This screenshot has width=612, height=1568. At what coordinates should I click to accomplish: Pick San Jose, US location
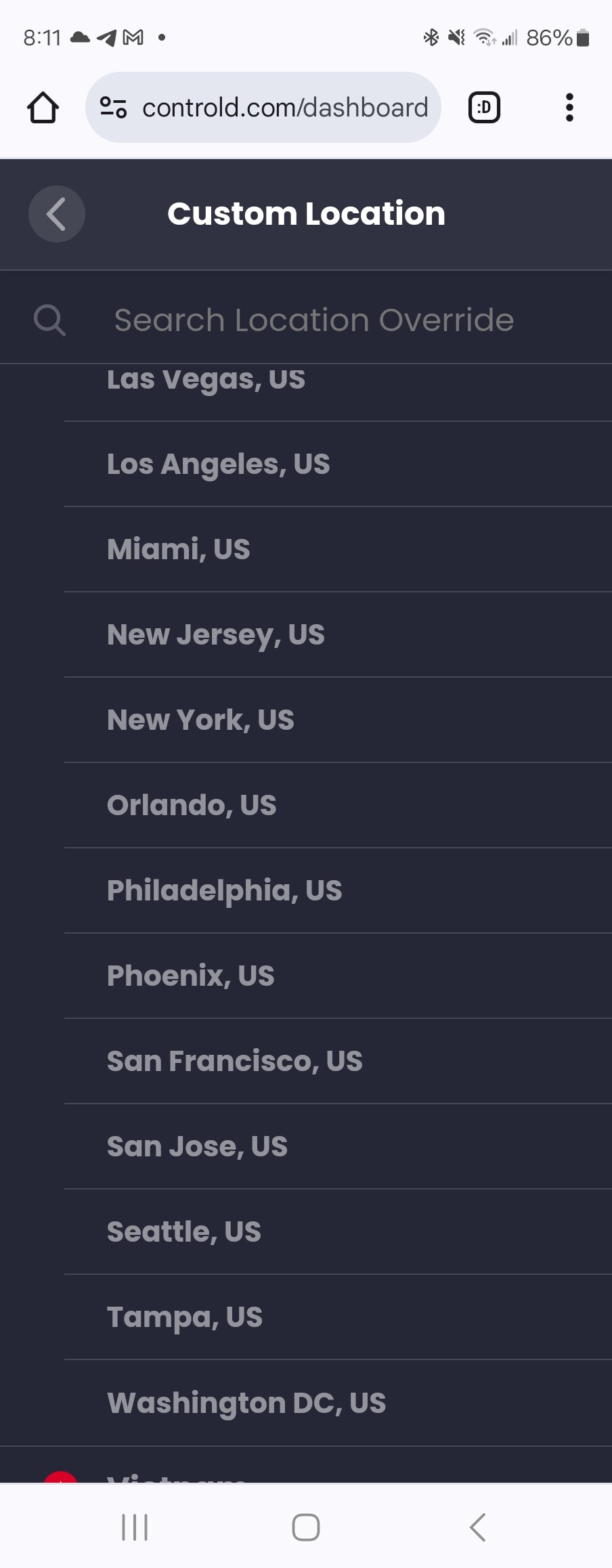pos(197,1147)
